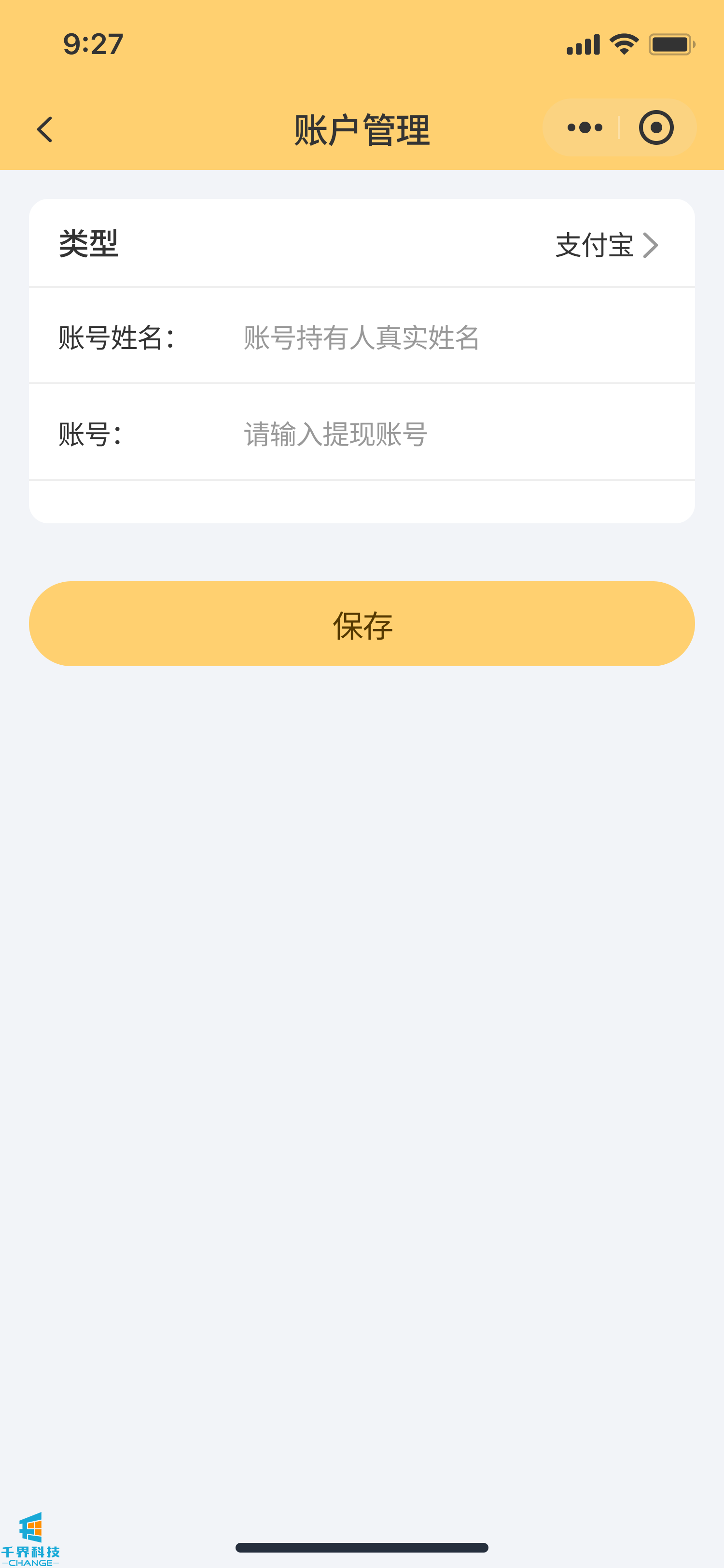
Task: Go back from 账户管理 page
Action: coord(45,129)
